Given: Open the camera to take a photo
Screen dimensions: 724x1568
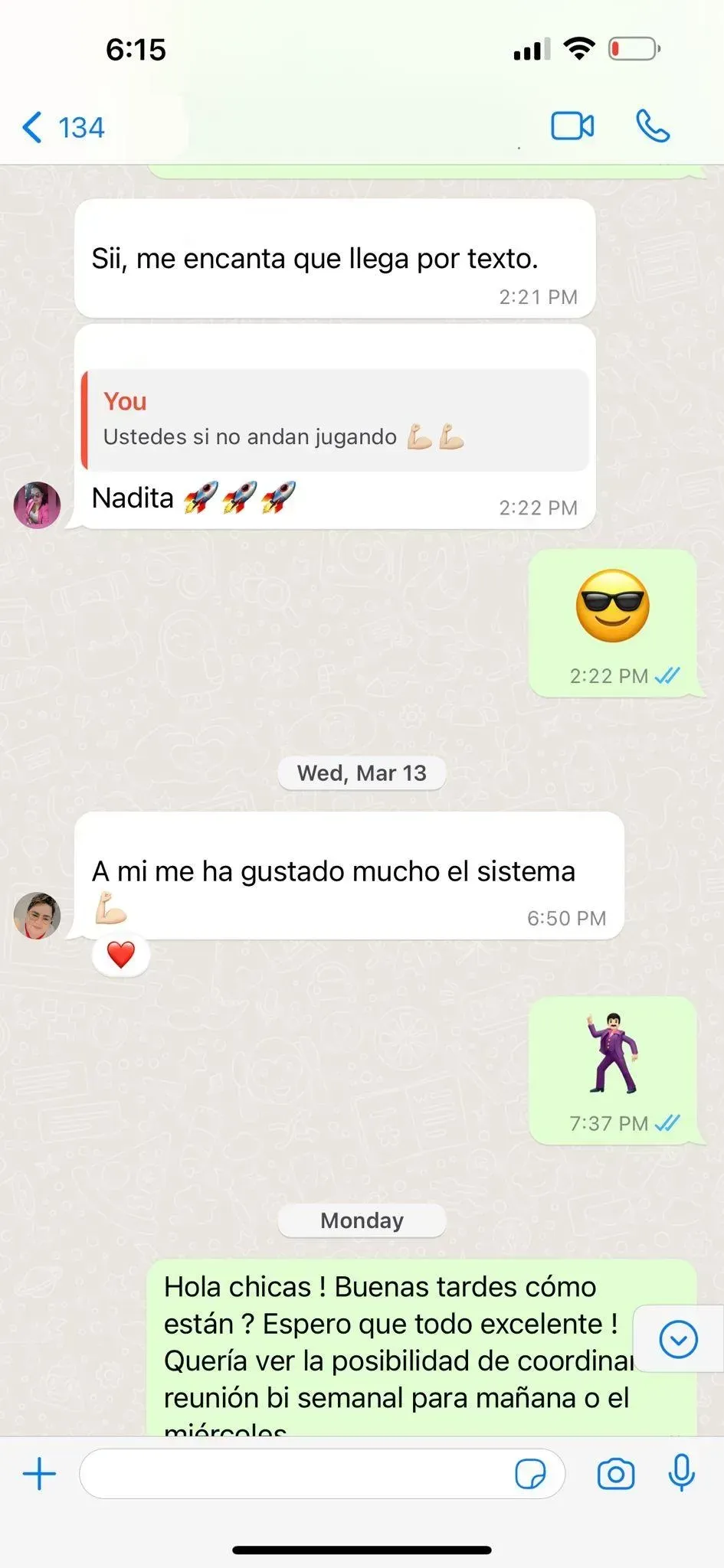Looking at the screenshot, I should (616, 1474).
